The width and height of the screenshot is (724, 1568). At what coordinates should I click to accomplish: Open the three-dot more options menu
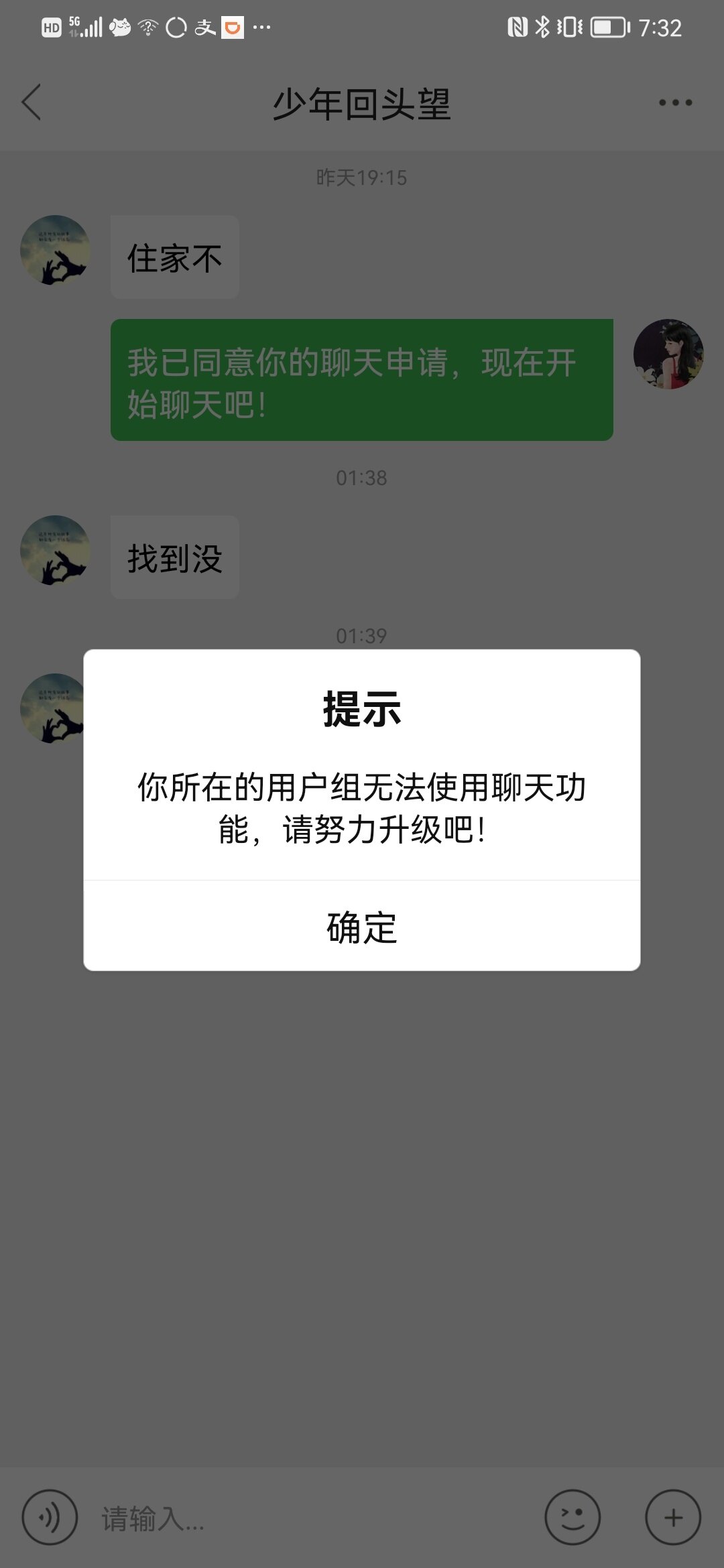675,103
